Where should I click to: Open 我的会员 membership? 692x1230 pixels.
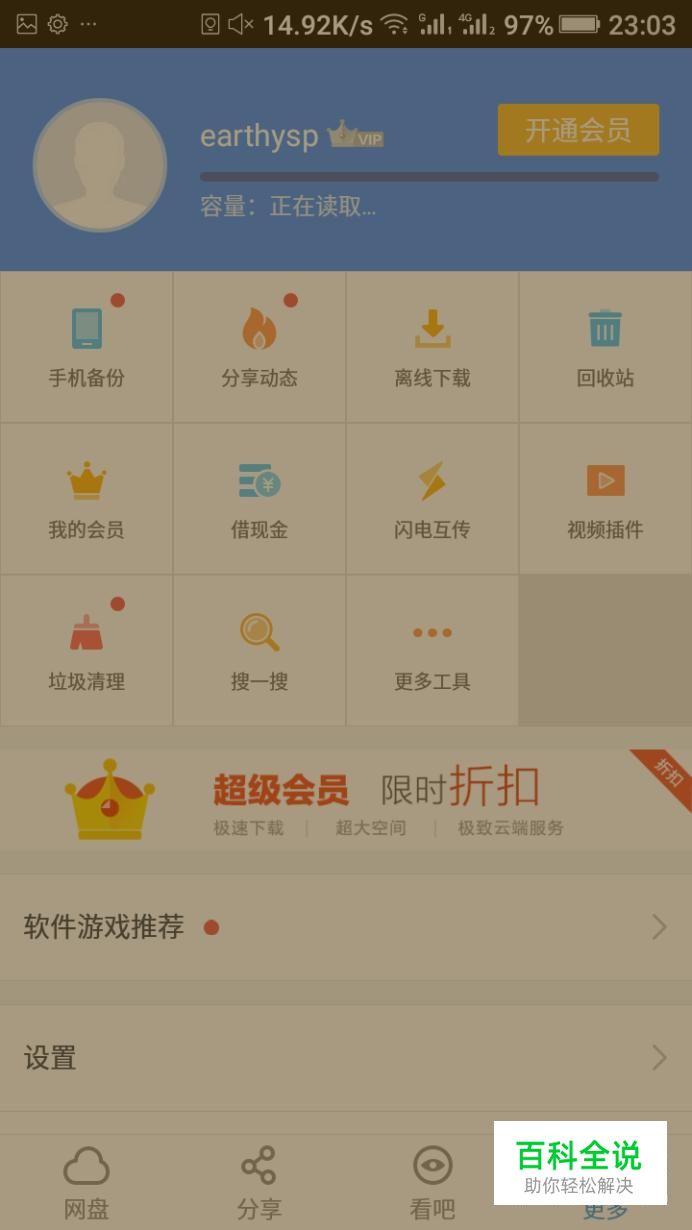(x=87, y=499)
